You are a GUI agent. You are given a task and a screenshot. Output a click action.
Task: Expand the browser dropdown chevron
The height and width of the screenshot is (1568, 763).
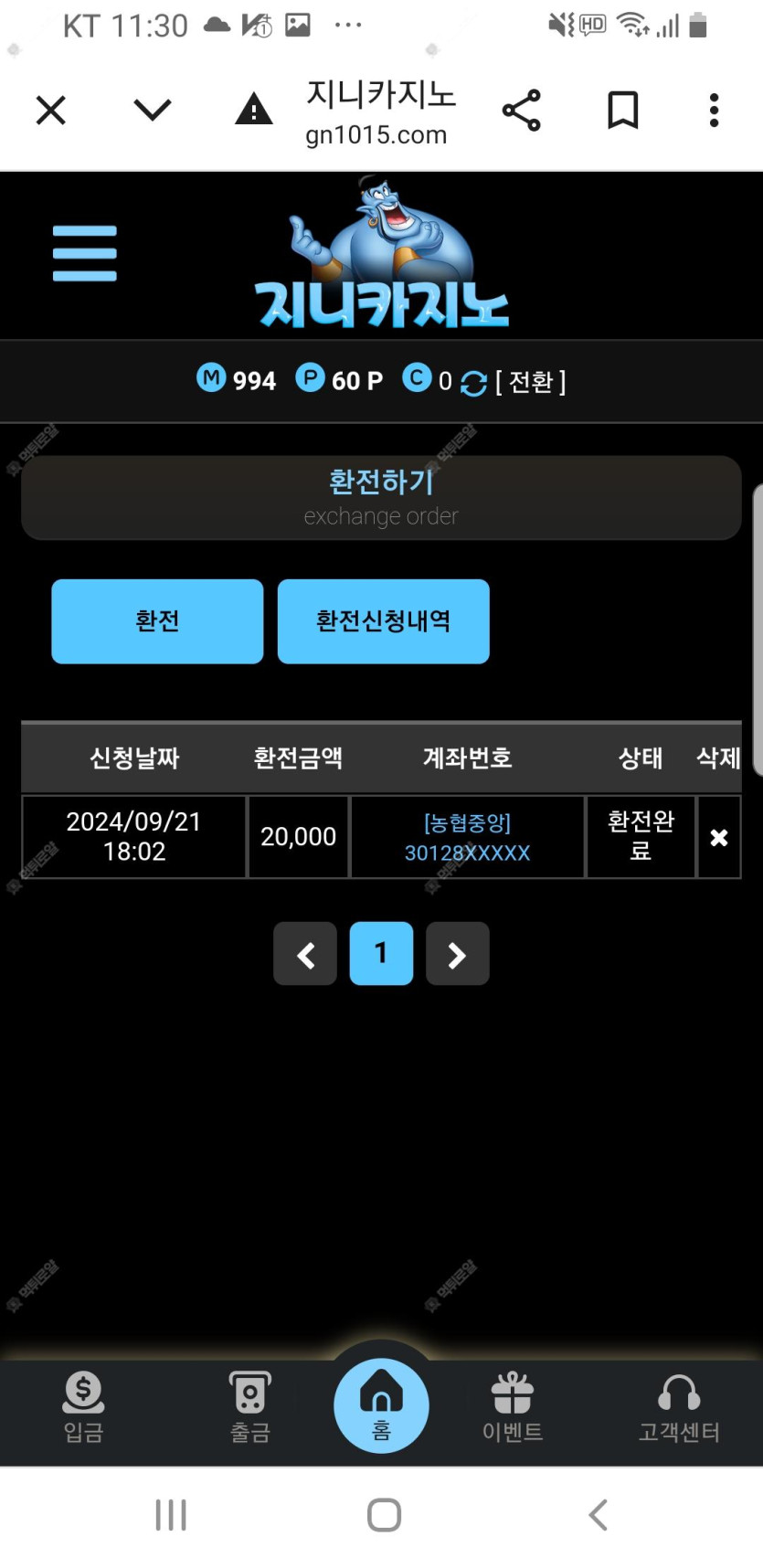[152, 111]
